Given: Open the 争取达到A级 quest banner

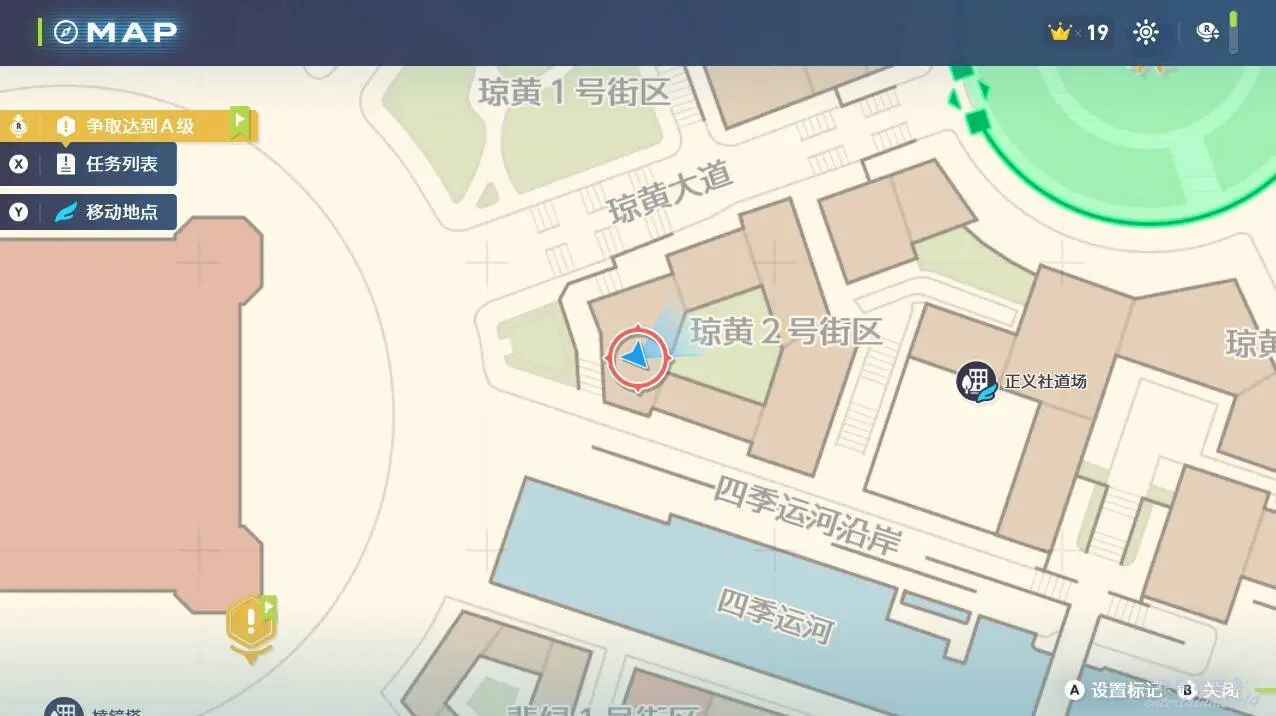Looking at the screenshot, I should tap(130, 126).
